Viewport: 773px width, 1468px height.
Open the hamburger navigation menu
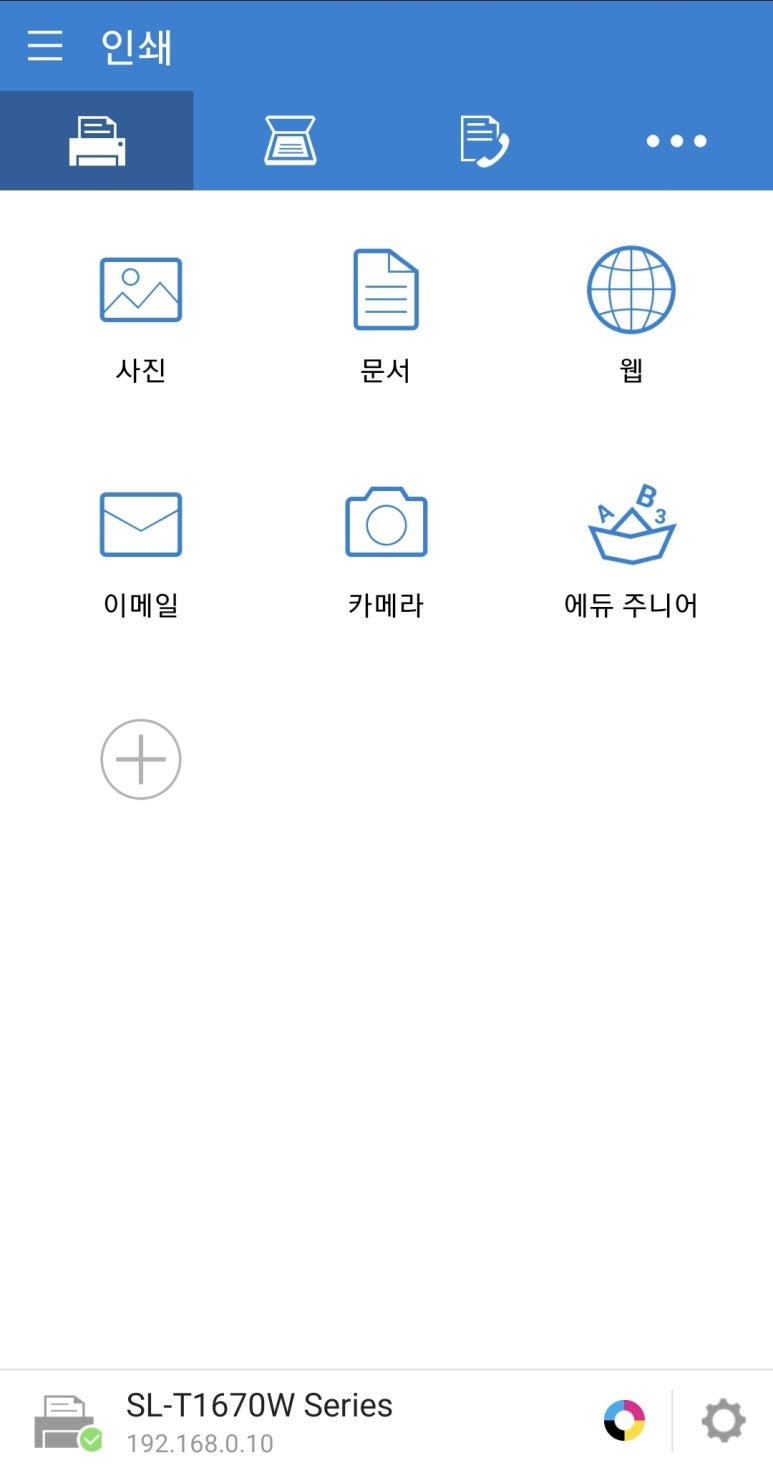coord(43,46)
